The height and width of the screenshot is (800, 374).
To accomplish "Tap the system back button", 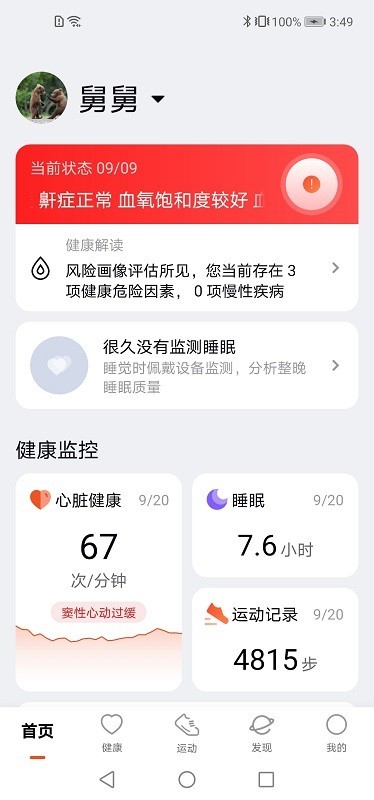I will coord(107,780).
